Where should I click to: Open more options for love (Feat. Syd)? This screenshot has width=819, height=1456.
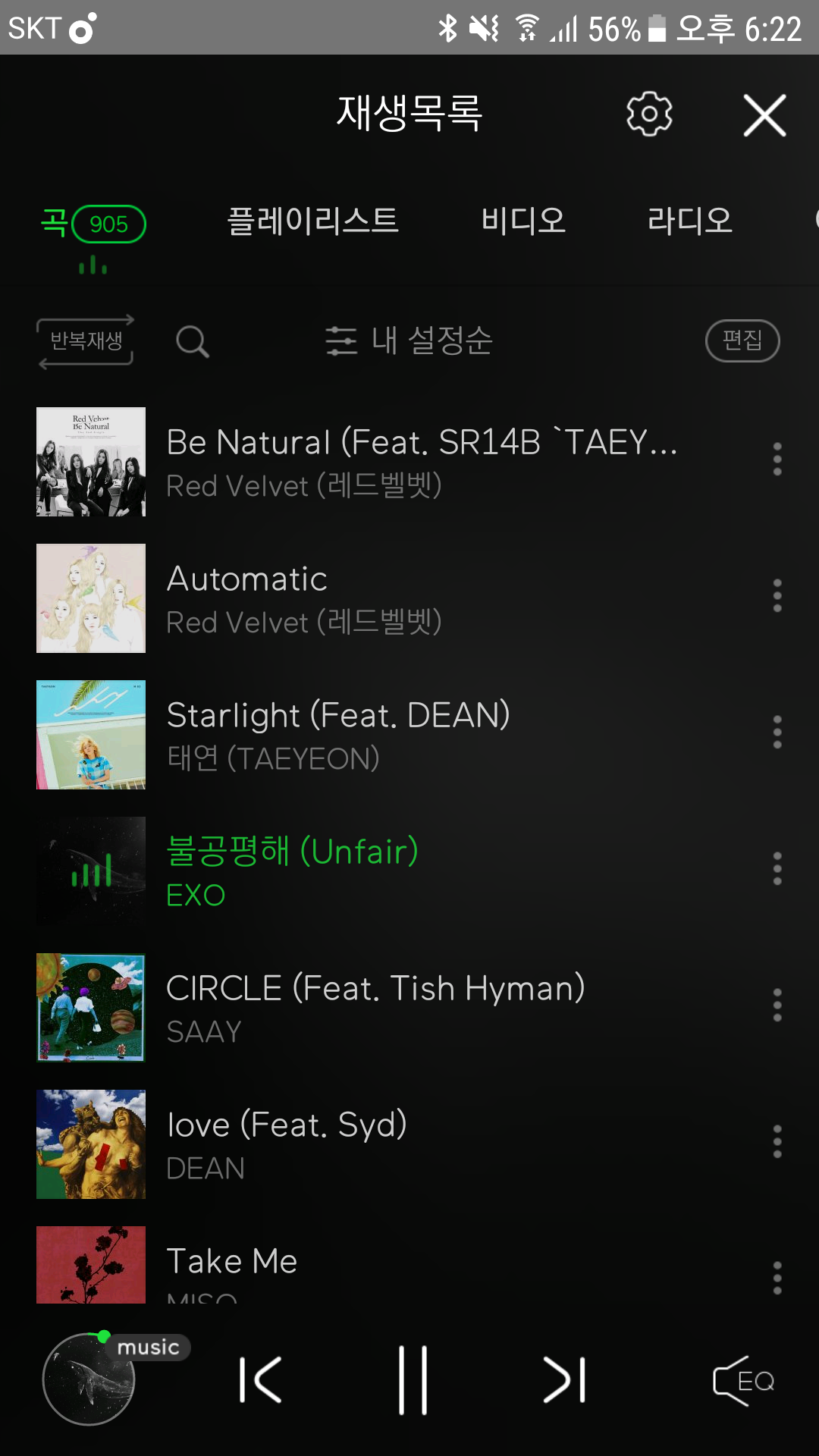pyautogui.click(x=777, y=1142)
